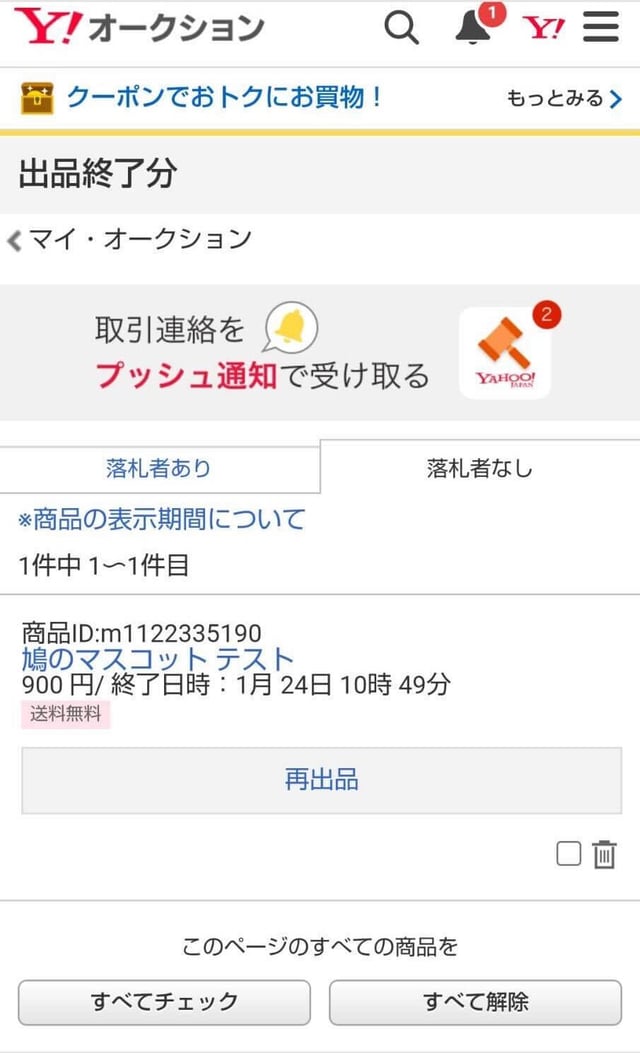Select the 落札者なし tab
This screenshot has width=640, height=1053.
(x=480, y=468)
